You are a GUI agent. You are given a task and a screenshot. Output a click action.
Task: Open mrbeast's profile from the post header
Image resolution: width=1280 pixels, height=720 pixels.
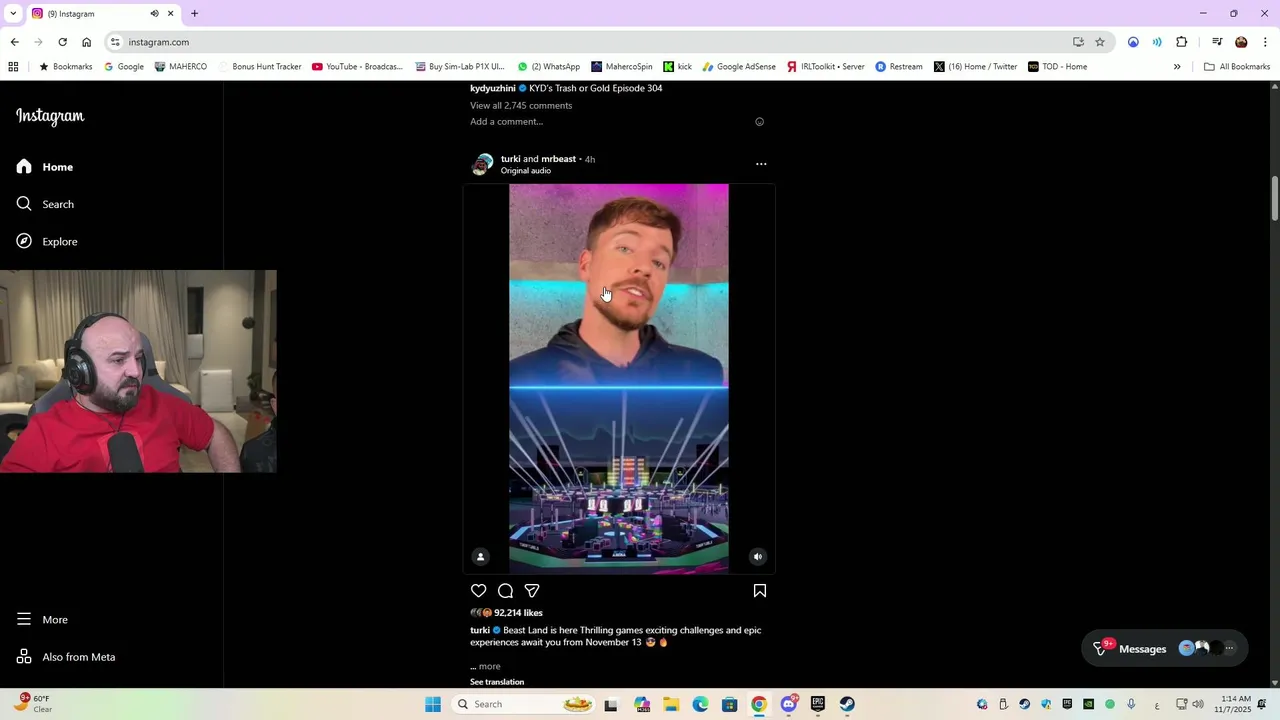(x=558, y=159)
